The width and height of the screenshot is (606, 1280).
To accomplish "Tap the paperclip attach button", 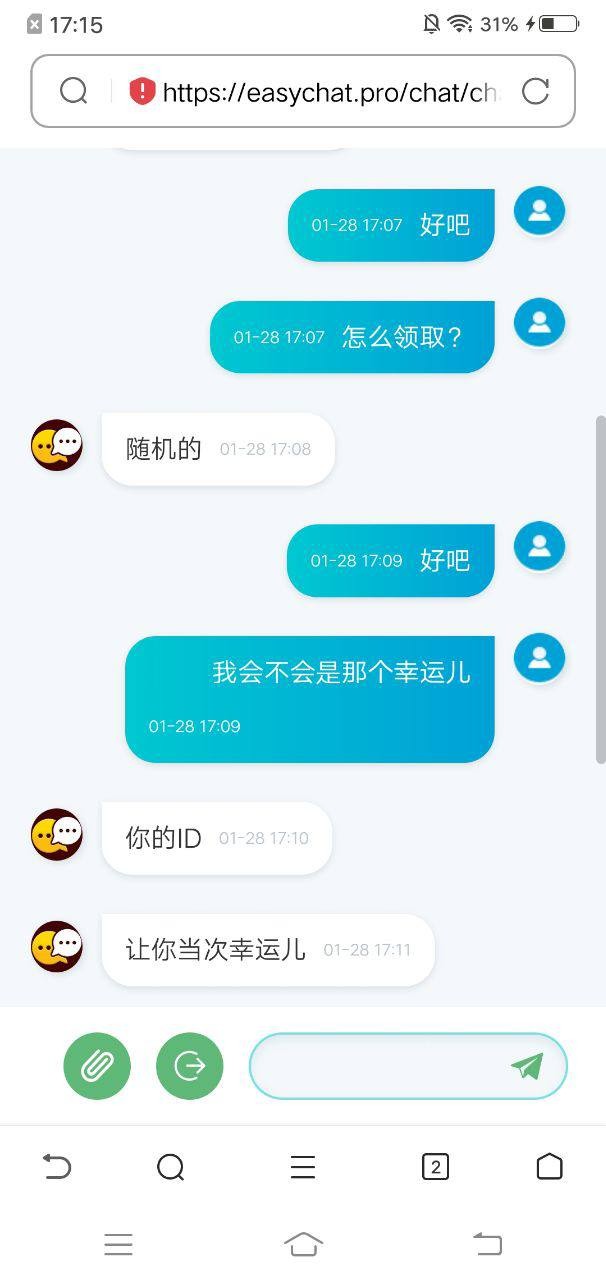I will click(97, 1066).
